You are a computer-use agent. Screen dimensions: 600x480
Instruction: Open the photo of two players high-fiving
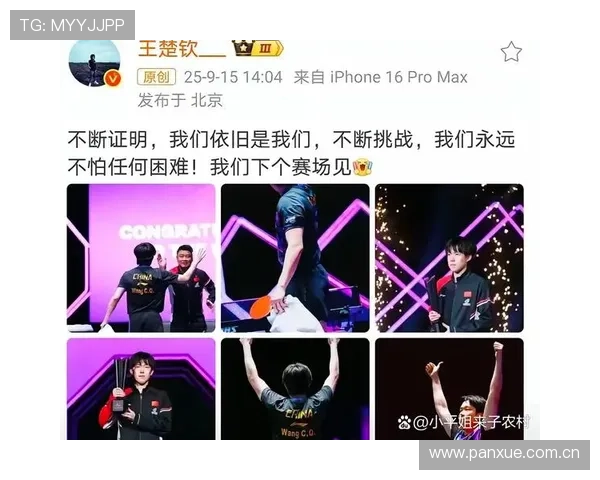point(141,257)
